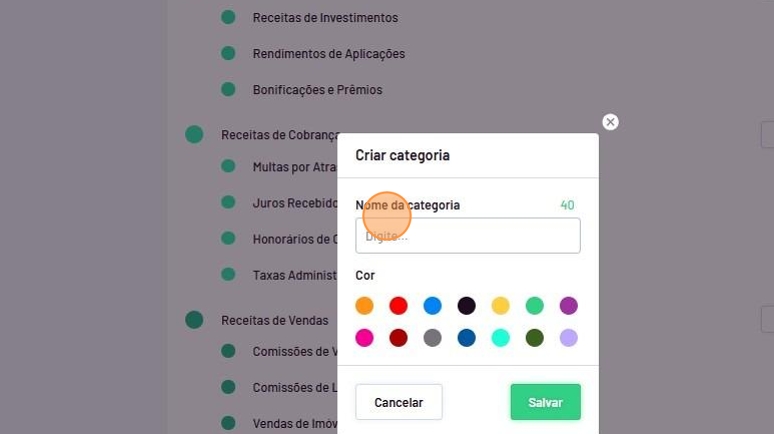This screenshot has height=434, width=774.
Task: Save the new category with Salvar
Action: [545, 402]
